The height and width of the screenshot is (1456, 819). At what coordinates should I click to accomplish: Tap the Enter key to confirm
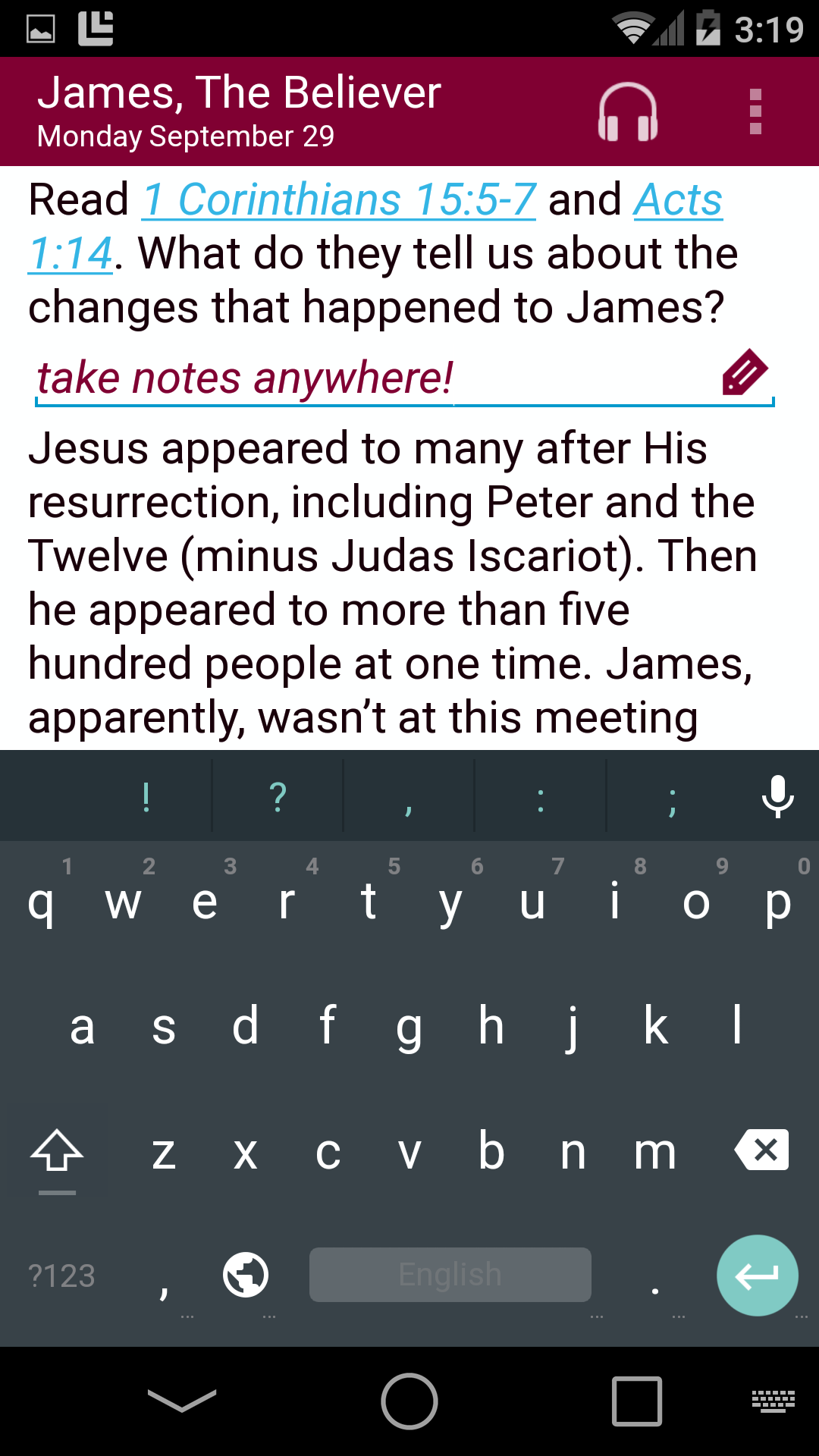pos(757,1275)
